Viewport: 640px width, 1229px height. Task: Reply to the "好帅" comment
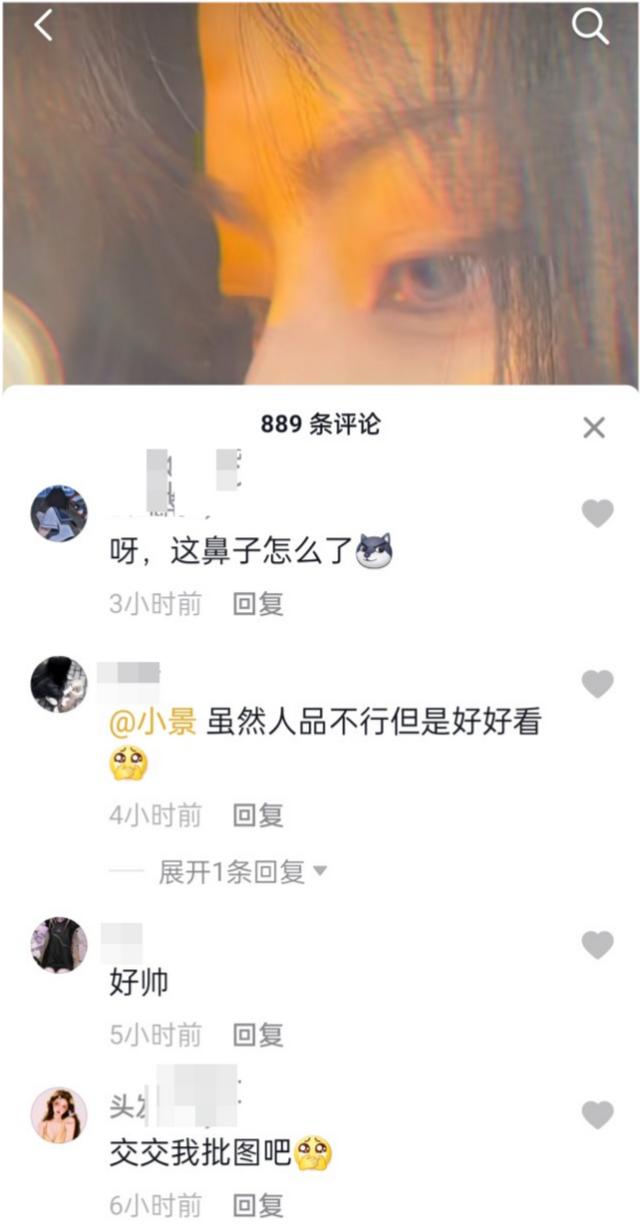(258, 1035)
